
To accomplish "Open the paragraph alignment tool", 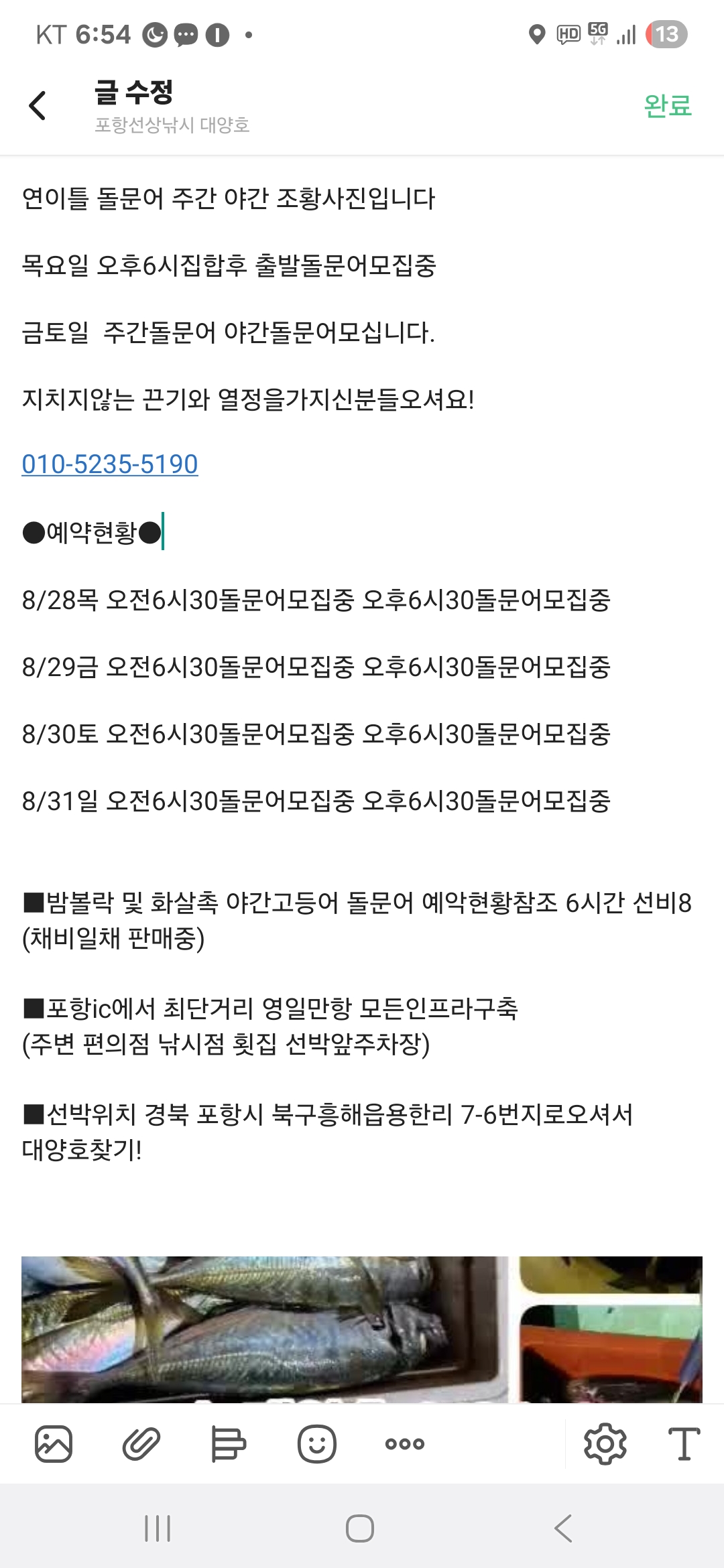I will [228, 1443].
